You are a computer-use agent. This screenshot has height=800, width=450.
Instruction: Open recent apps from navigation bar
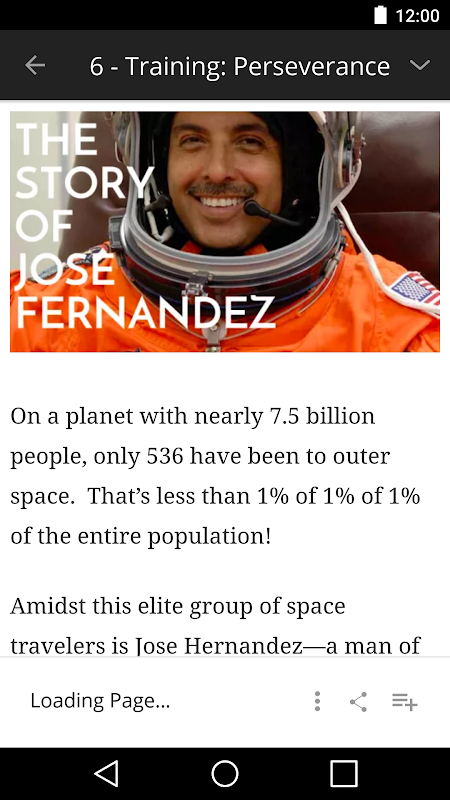[344, 773]
